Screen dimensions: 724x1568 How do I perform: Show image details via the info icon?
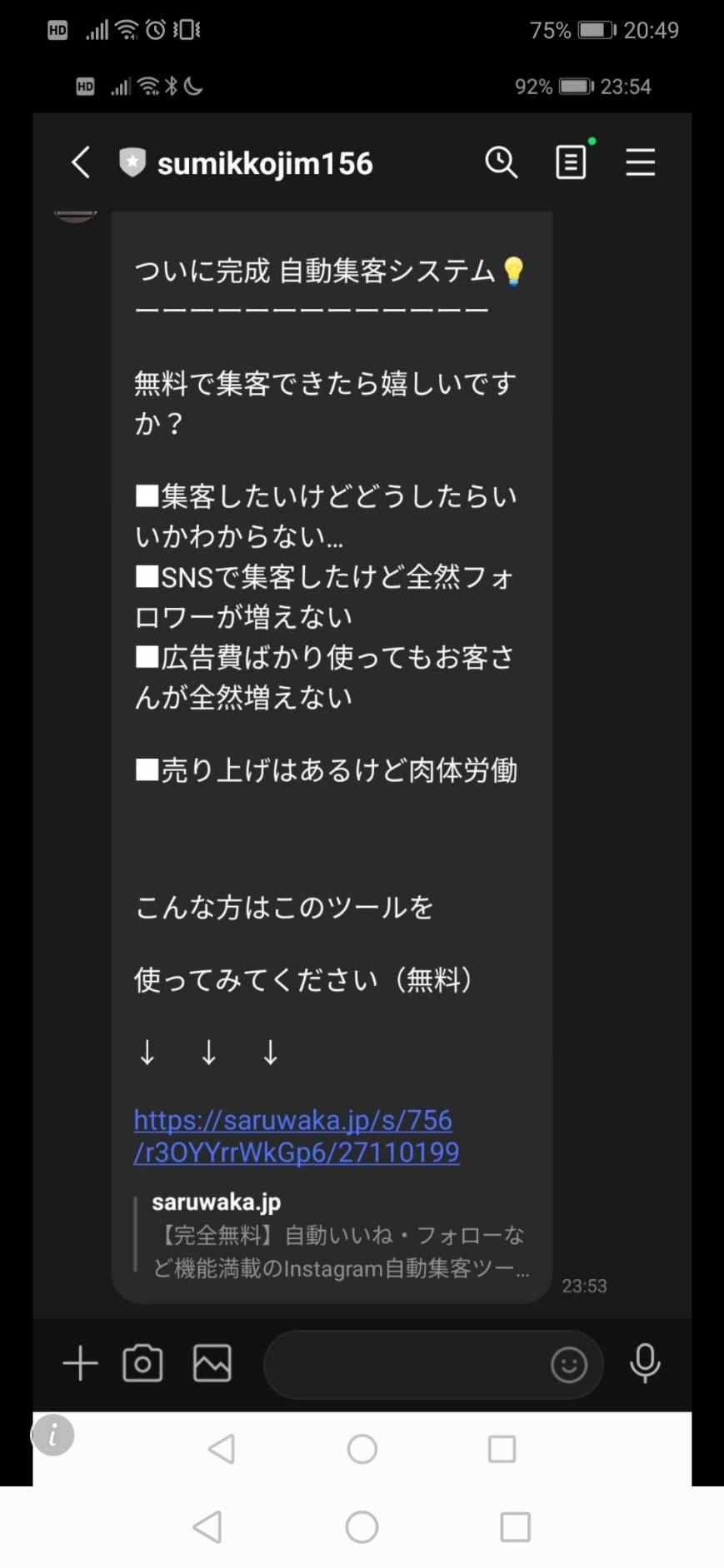pos(53,1435)
